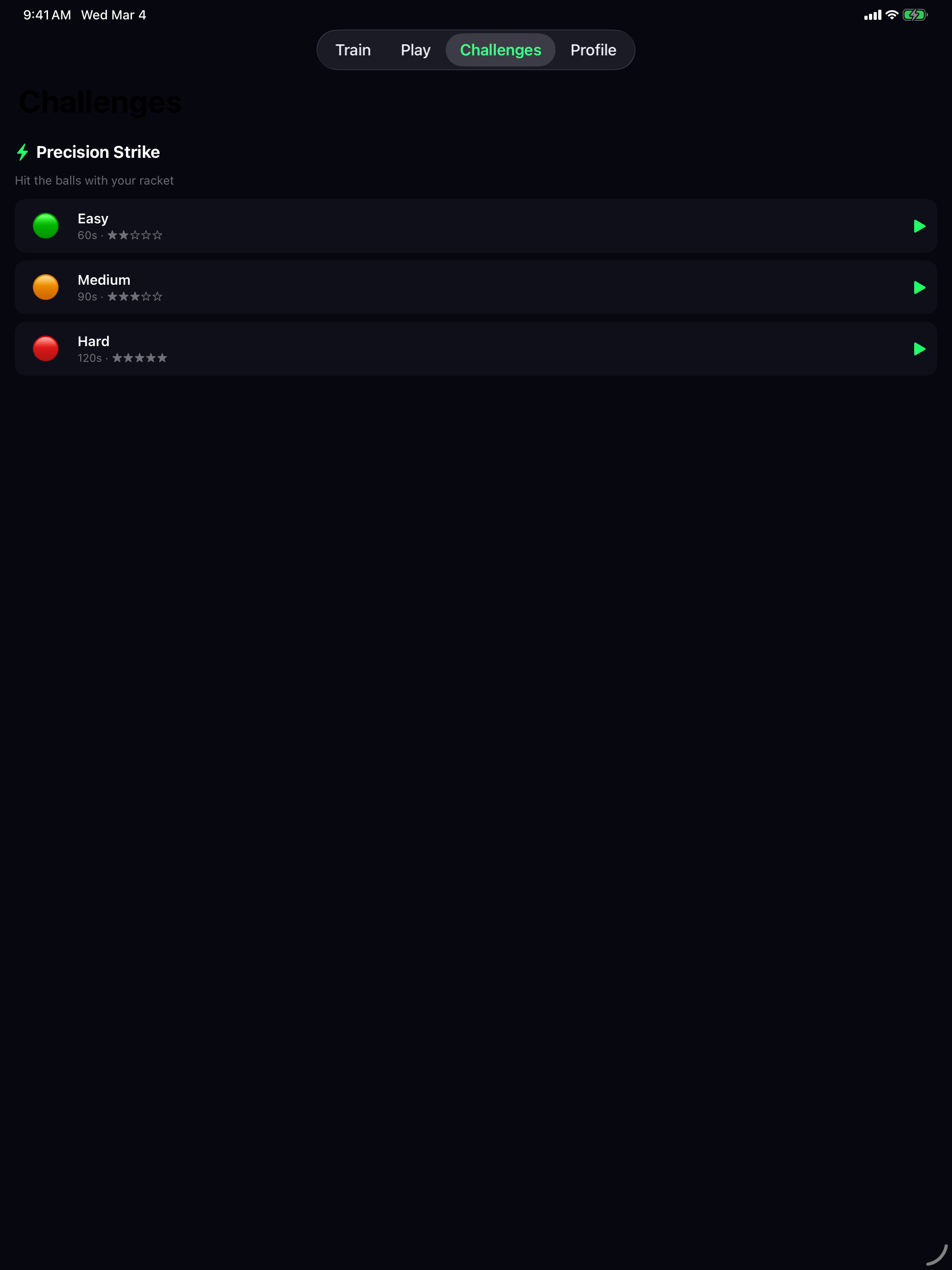Click the third star on the Medium rating

tap(136, 297)
